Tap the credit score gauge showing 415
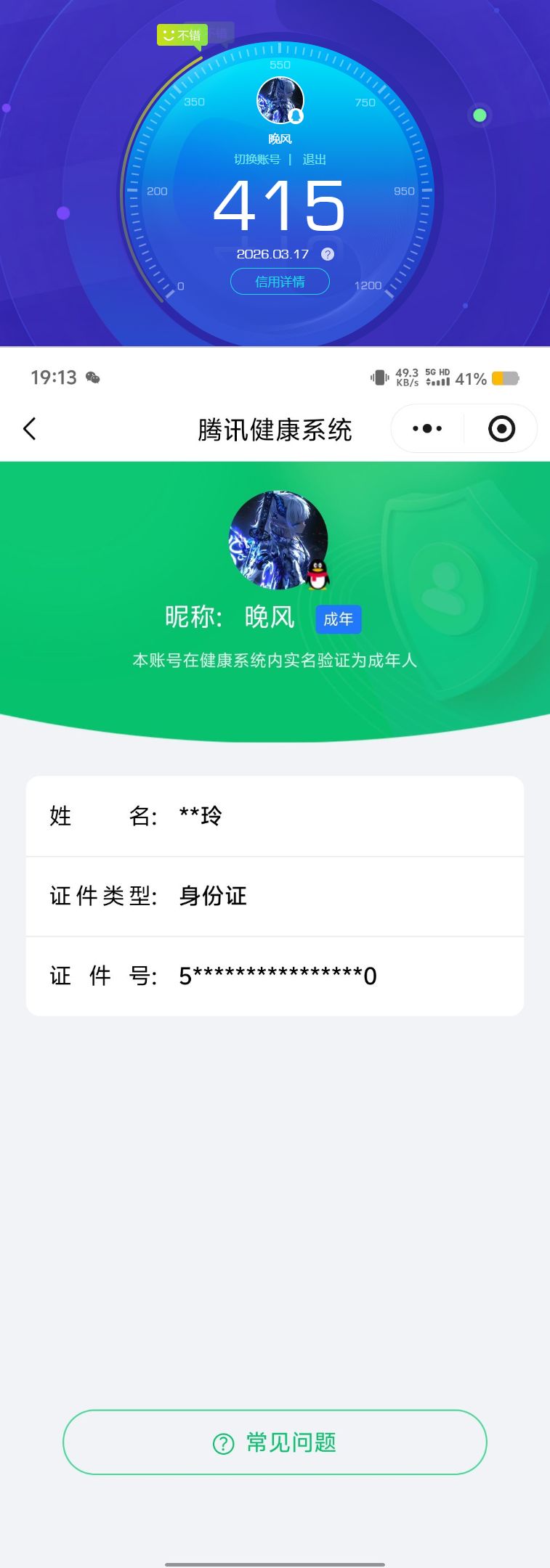Viewport: 550px width, 1568px height. pos(280,205)
